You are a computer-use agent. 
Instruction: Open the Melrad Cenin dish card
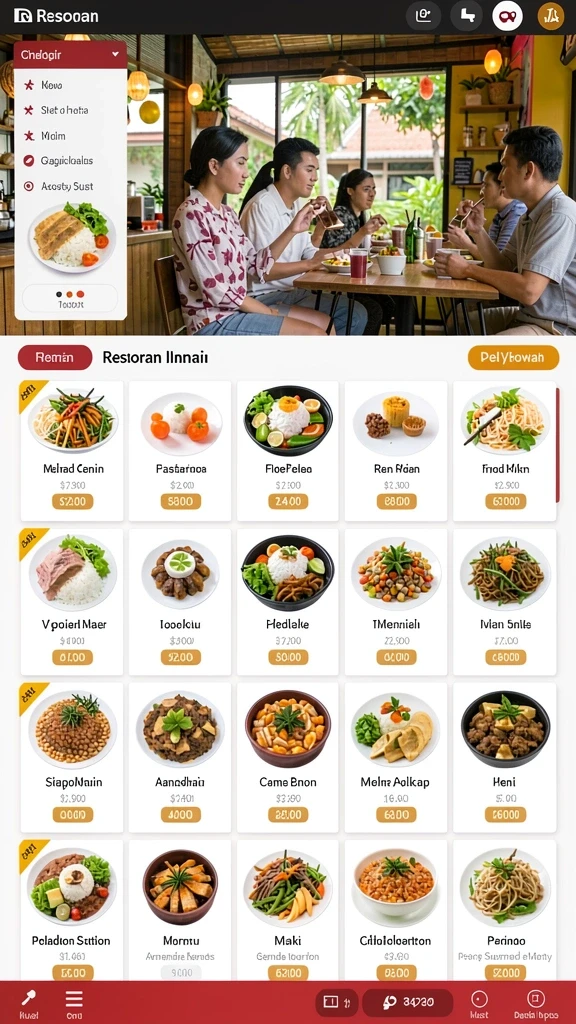point(72,451)
